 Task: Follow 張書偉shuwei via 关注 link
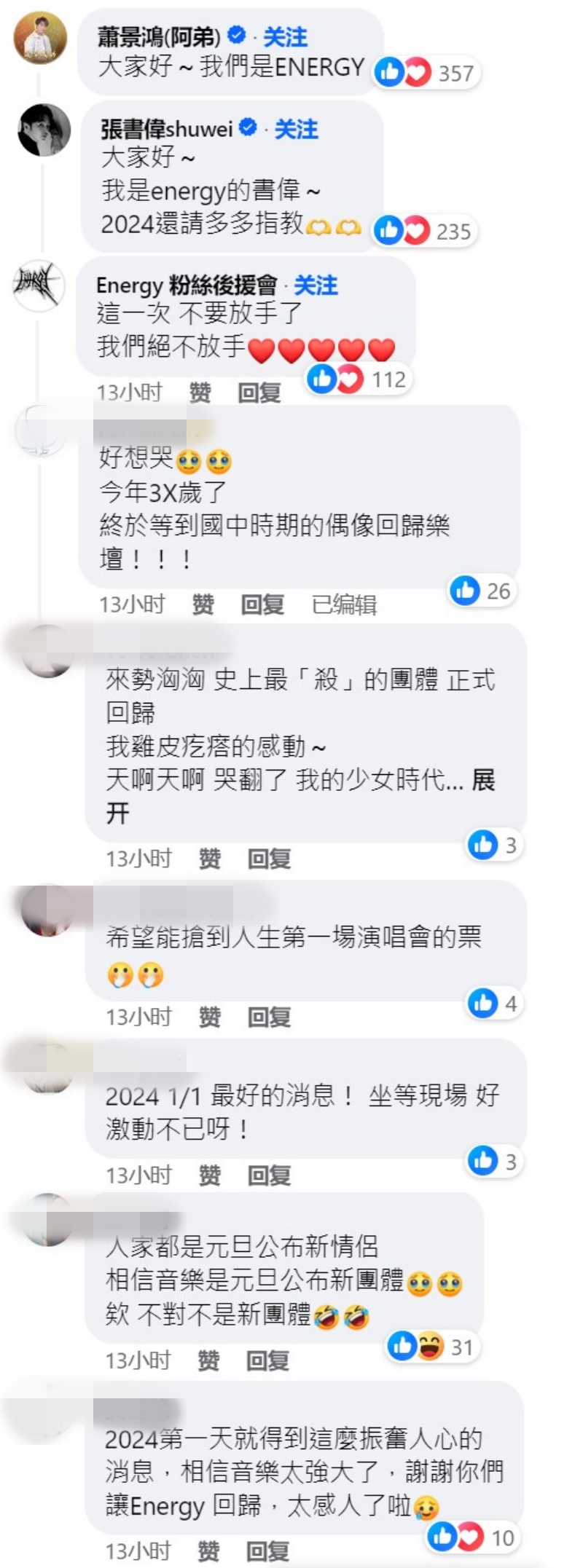[296, 129]
